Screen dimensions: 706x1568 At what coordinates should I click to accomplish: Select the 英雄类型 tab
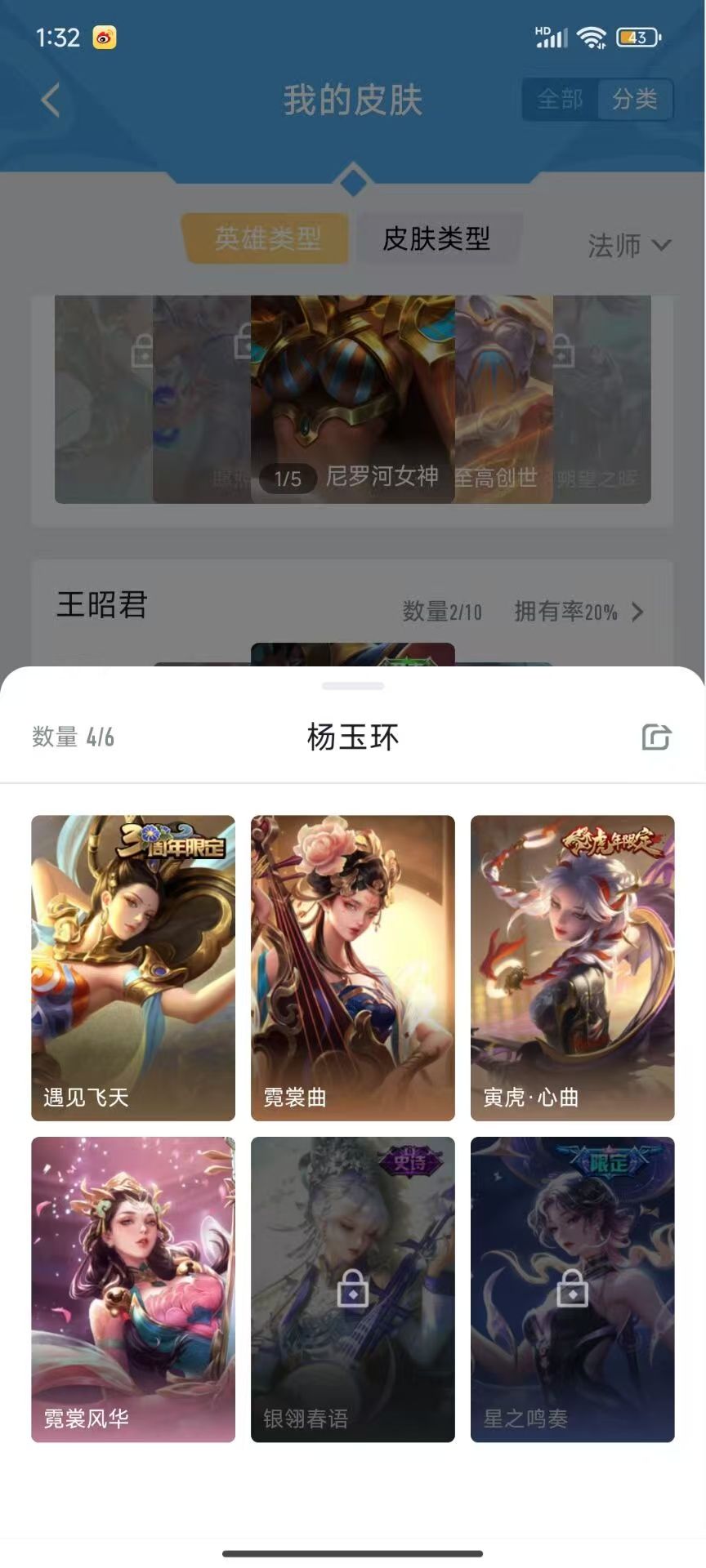(x=267, y=238)
